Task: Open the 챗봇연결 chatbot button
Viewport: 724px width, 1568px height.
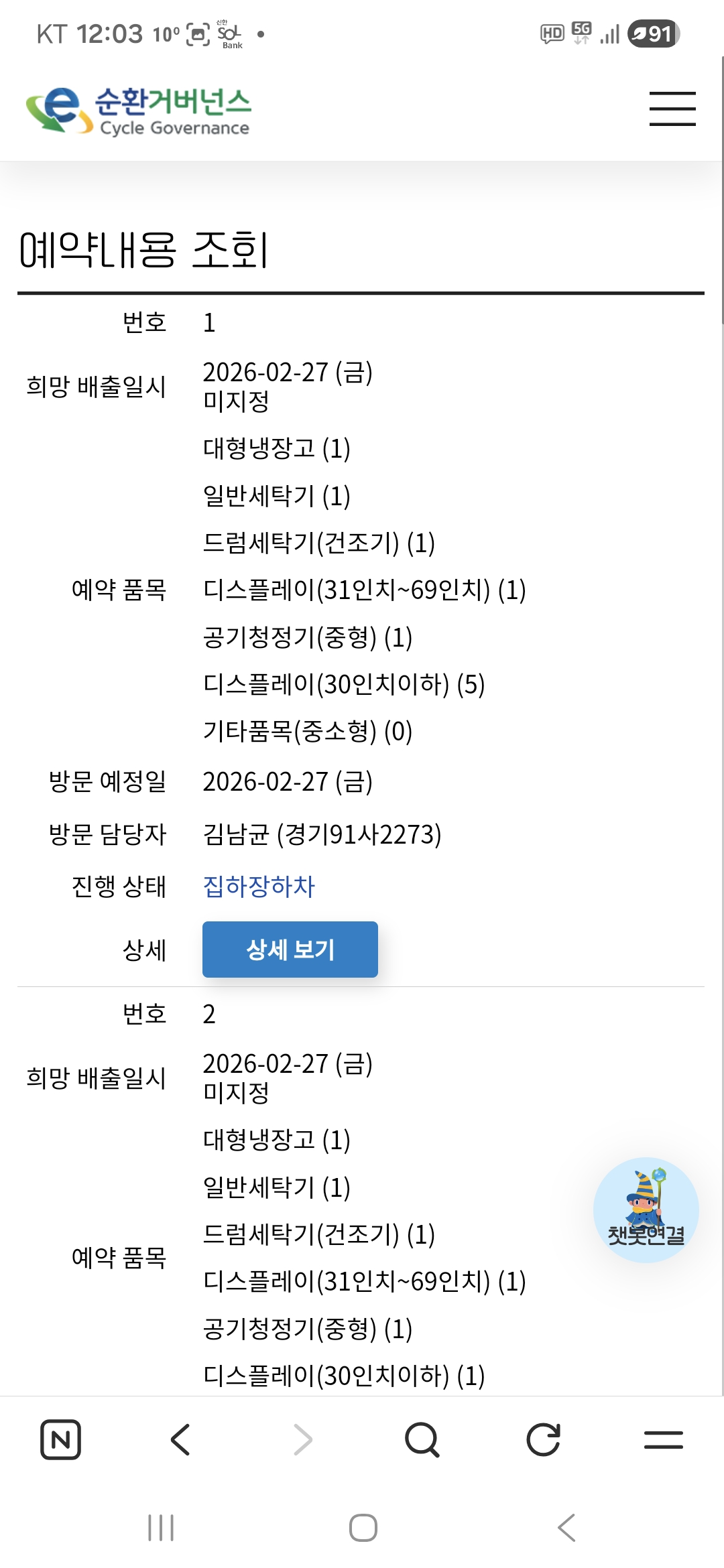Action: [646, 1210]
